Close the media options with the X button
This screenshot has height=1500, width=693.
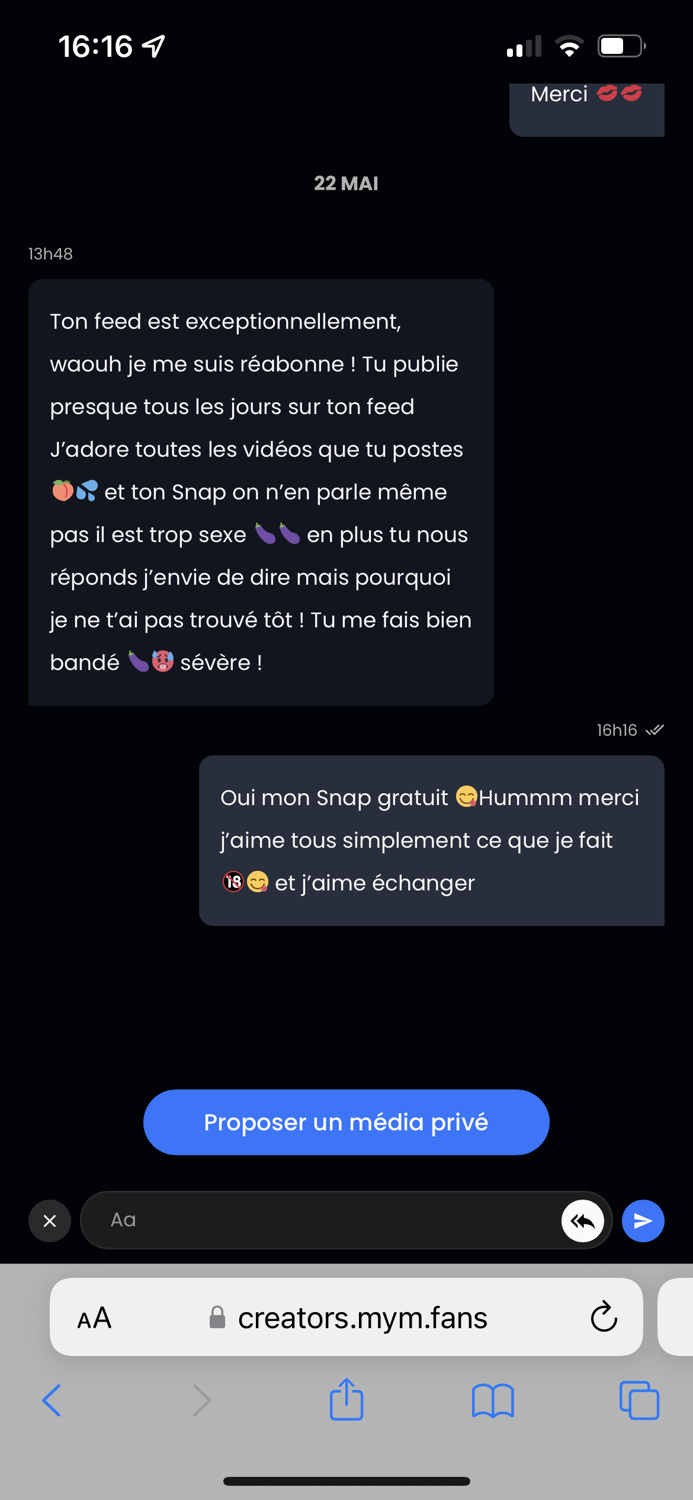pyautogui.click(x=50, y=1221)
